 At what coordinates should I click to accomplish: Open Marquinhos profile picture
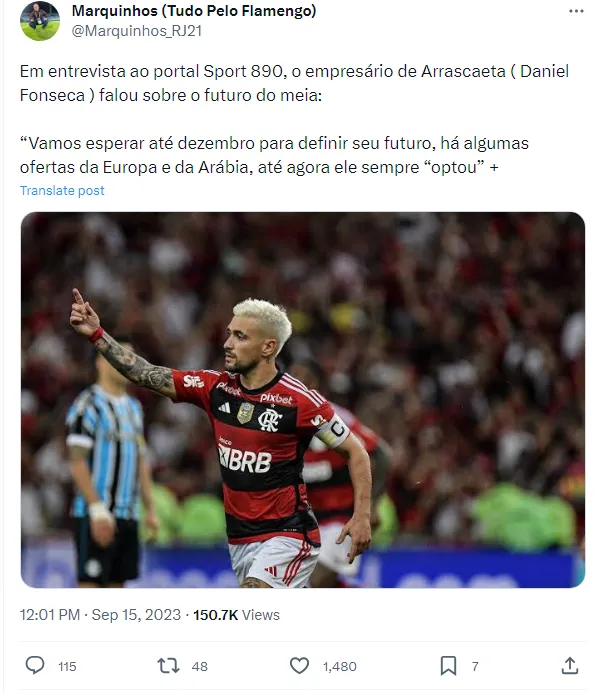[x=40, y=21]
